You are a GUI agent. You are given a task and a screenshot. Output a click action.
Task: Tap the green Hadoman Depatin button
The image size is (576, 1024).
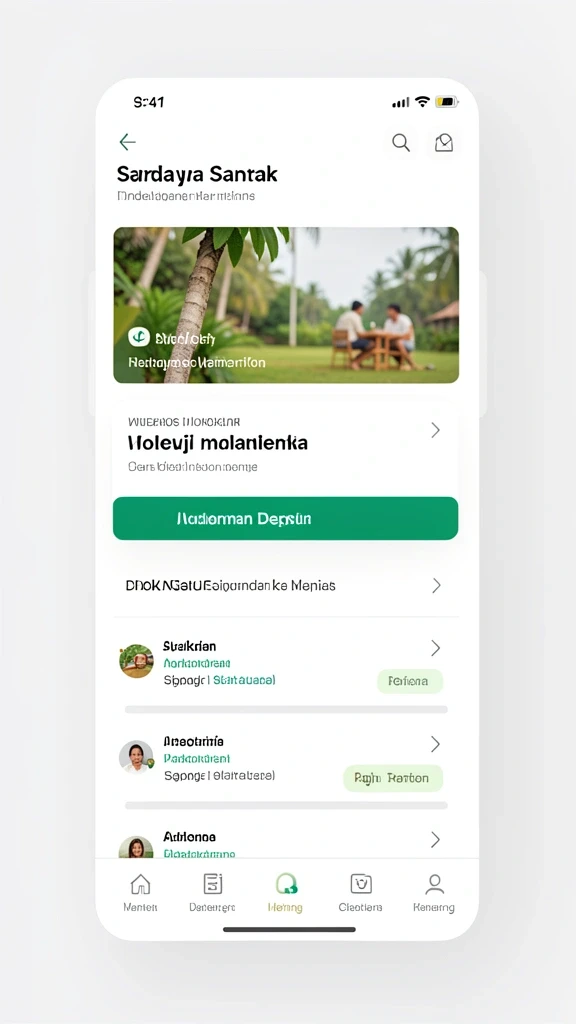click(285, 519)
